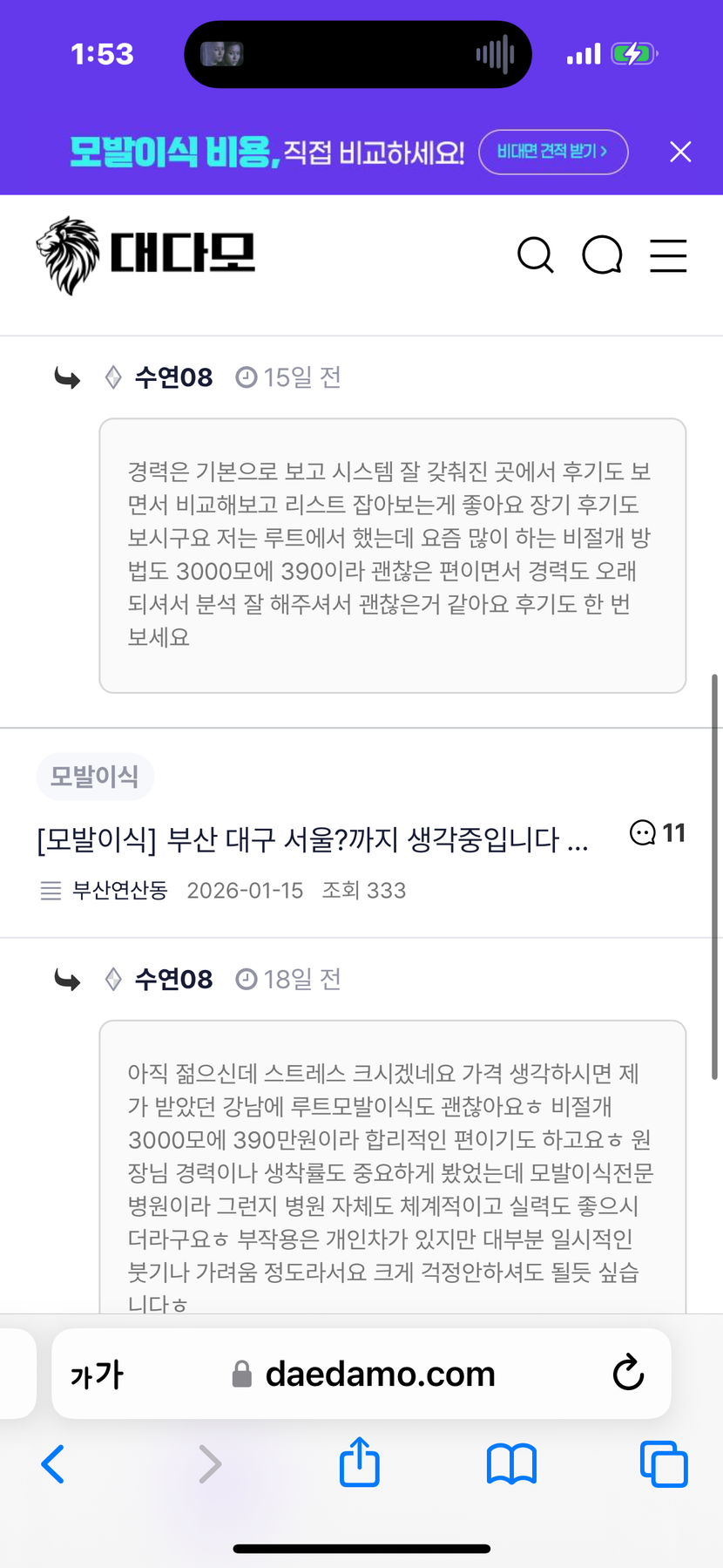Open 수연08 profile on 15일 전 comment
The image size is (723, 1568).
[173, 377]
